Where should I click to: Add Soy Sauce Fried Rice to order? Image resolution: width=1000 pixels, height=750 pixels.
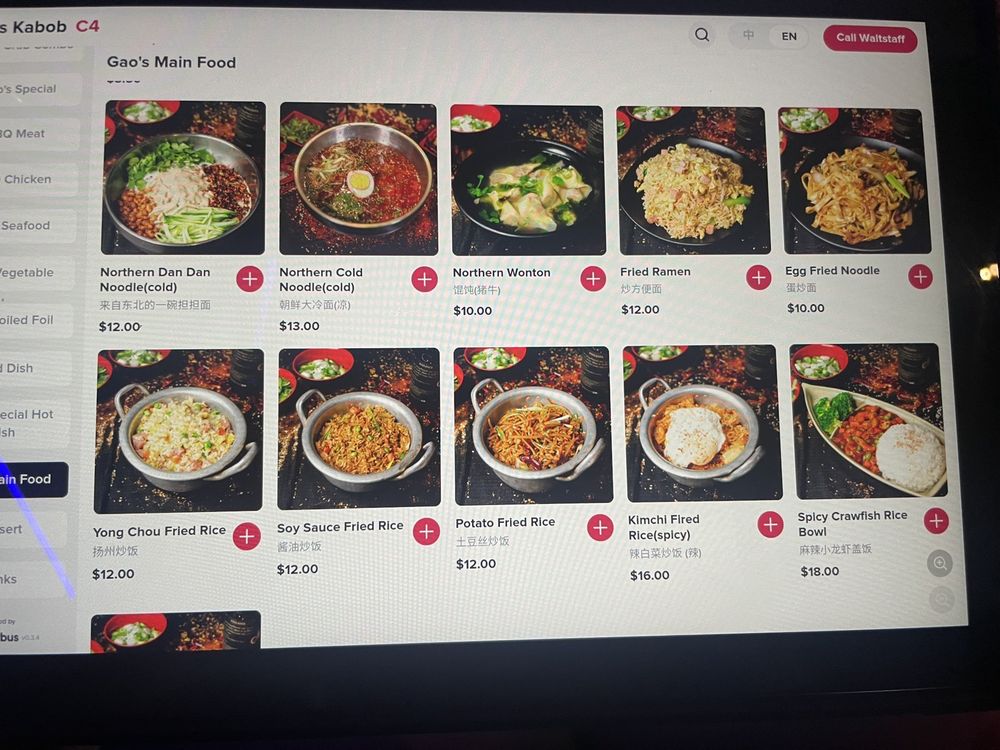tap(426, 532)
